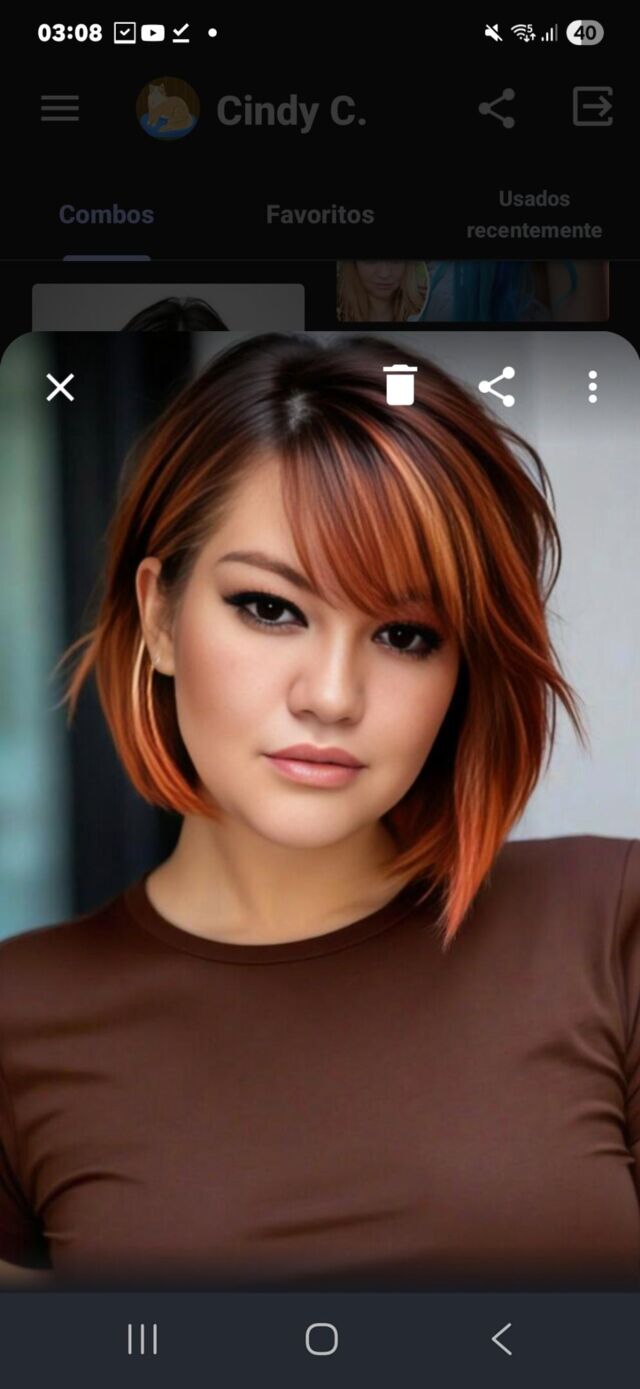Open the preview's three-dot overflow menu

[593, 387]
